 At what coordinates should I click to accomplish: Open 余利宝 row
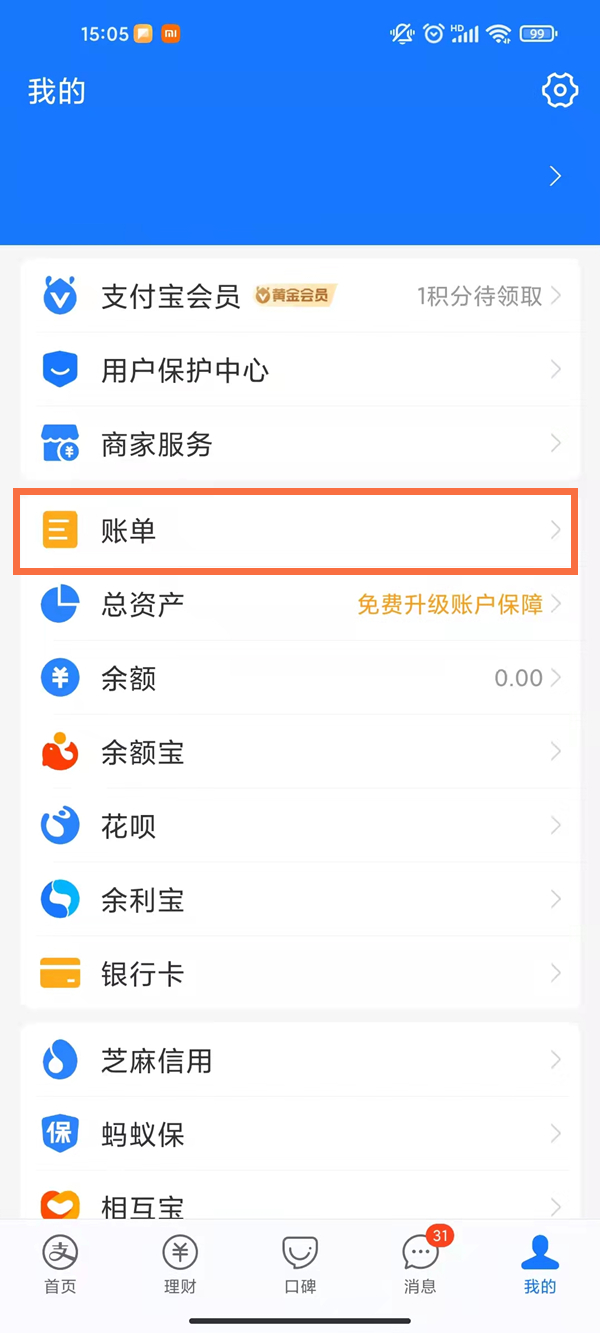pos(300,900)
